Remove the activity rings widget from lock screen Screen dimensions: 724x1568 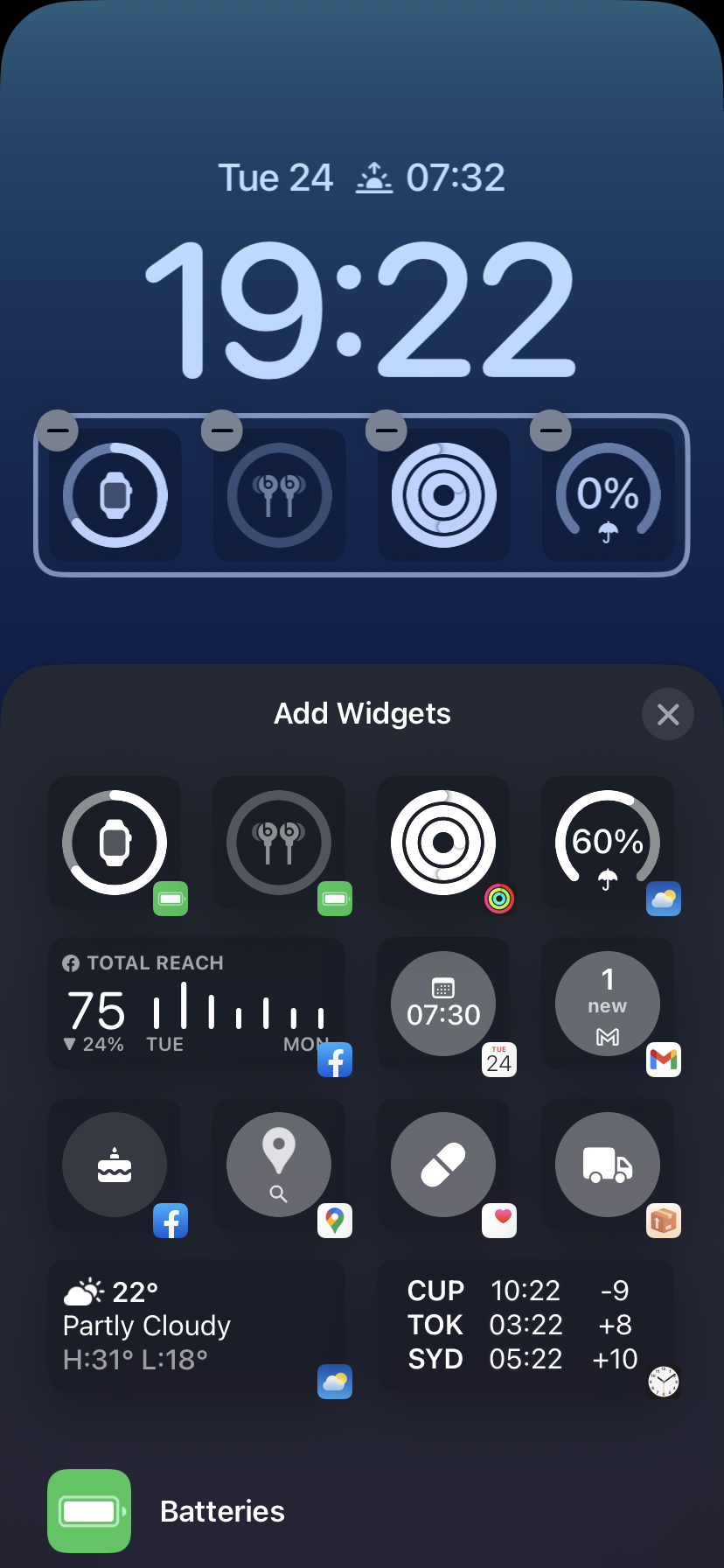tap(386, 430)
